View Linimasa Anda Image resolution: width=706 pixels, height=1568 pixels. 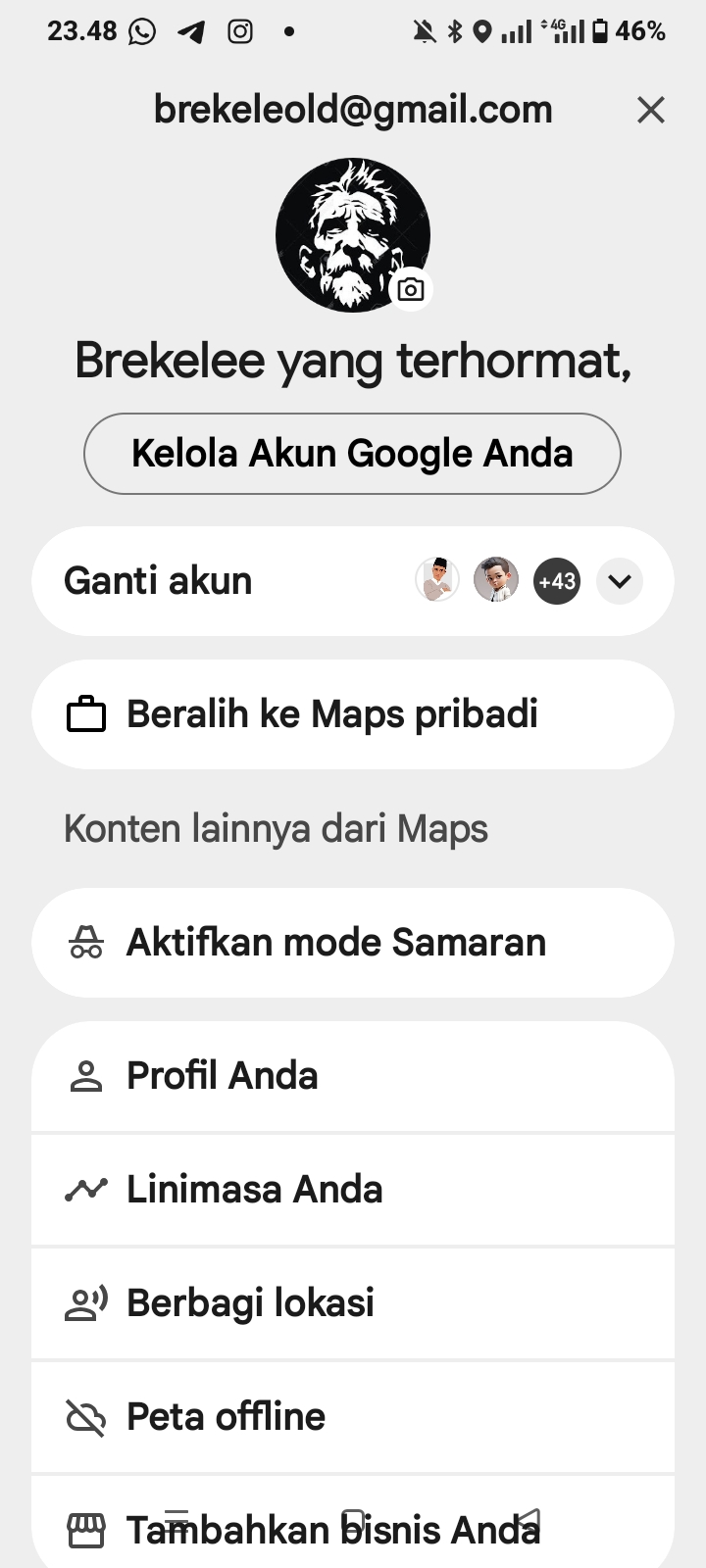pyautogui.click(x=352, y=1190)
